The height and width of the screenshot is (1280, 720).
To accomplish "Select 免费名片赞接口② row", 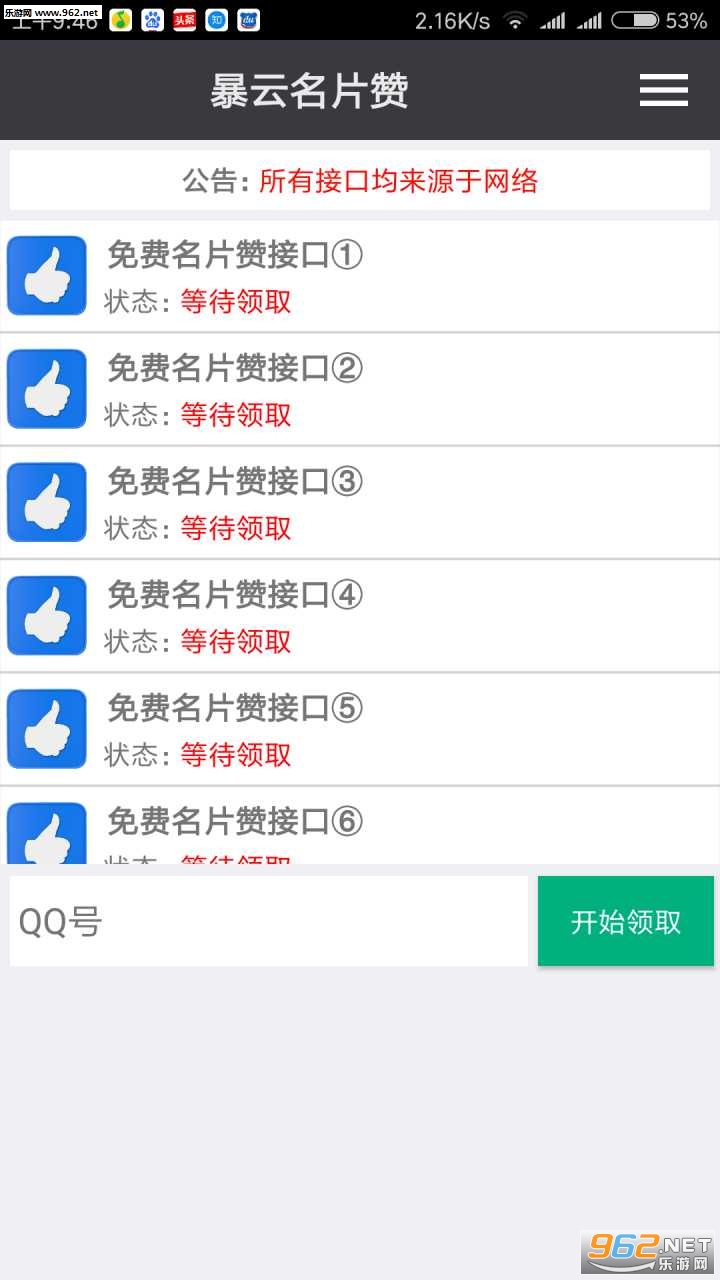I will click(x=360, y=389).
